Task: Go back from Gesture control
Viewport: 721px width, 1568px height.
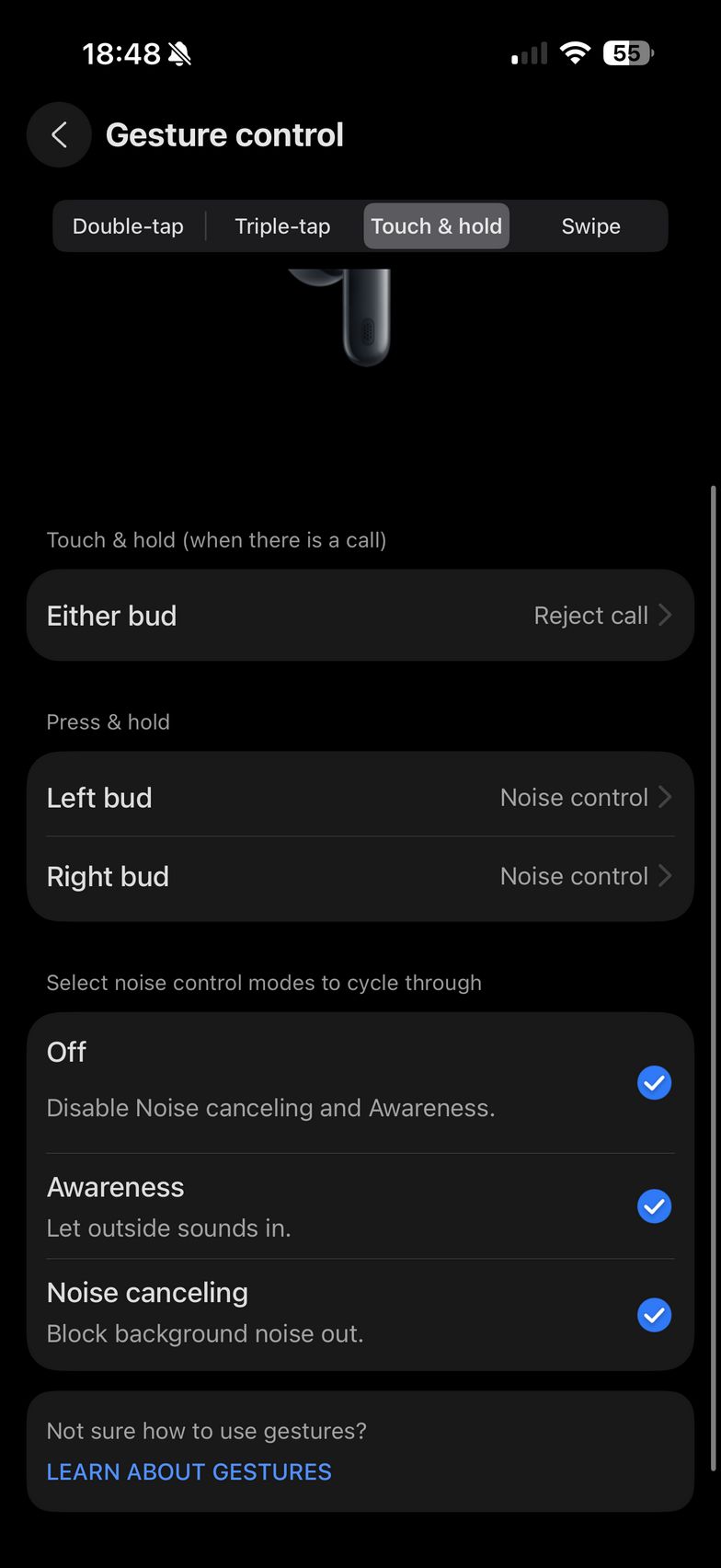Action: click(x=59, y=135)
